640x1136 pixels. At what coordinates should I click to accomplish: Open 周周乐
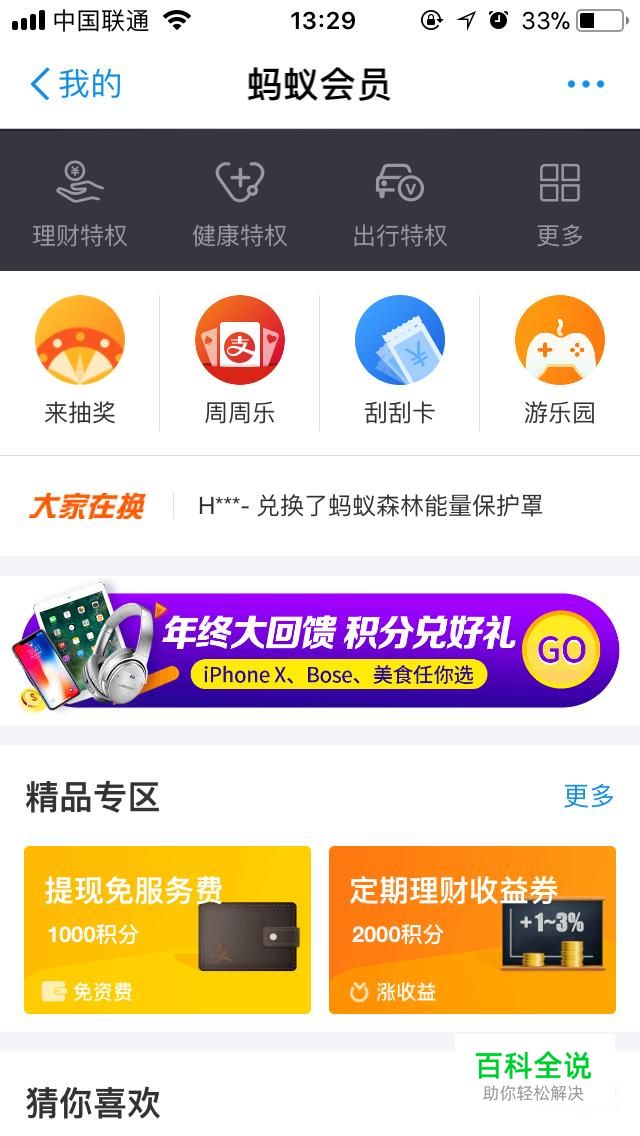coord(240,361)
